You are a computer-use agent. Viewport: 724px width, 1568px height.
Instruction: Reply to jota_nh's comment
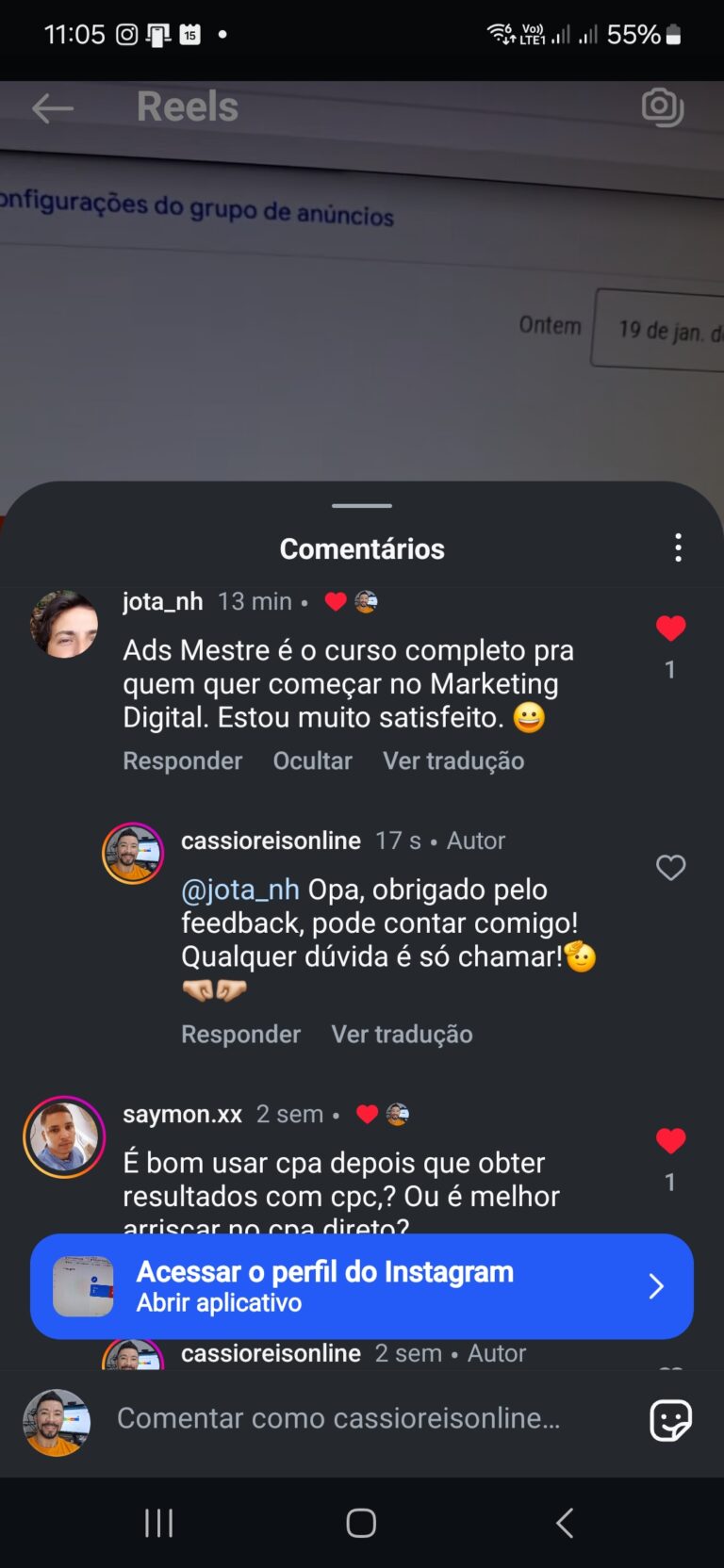[182, 760]
